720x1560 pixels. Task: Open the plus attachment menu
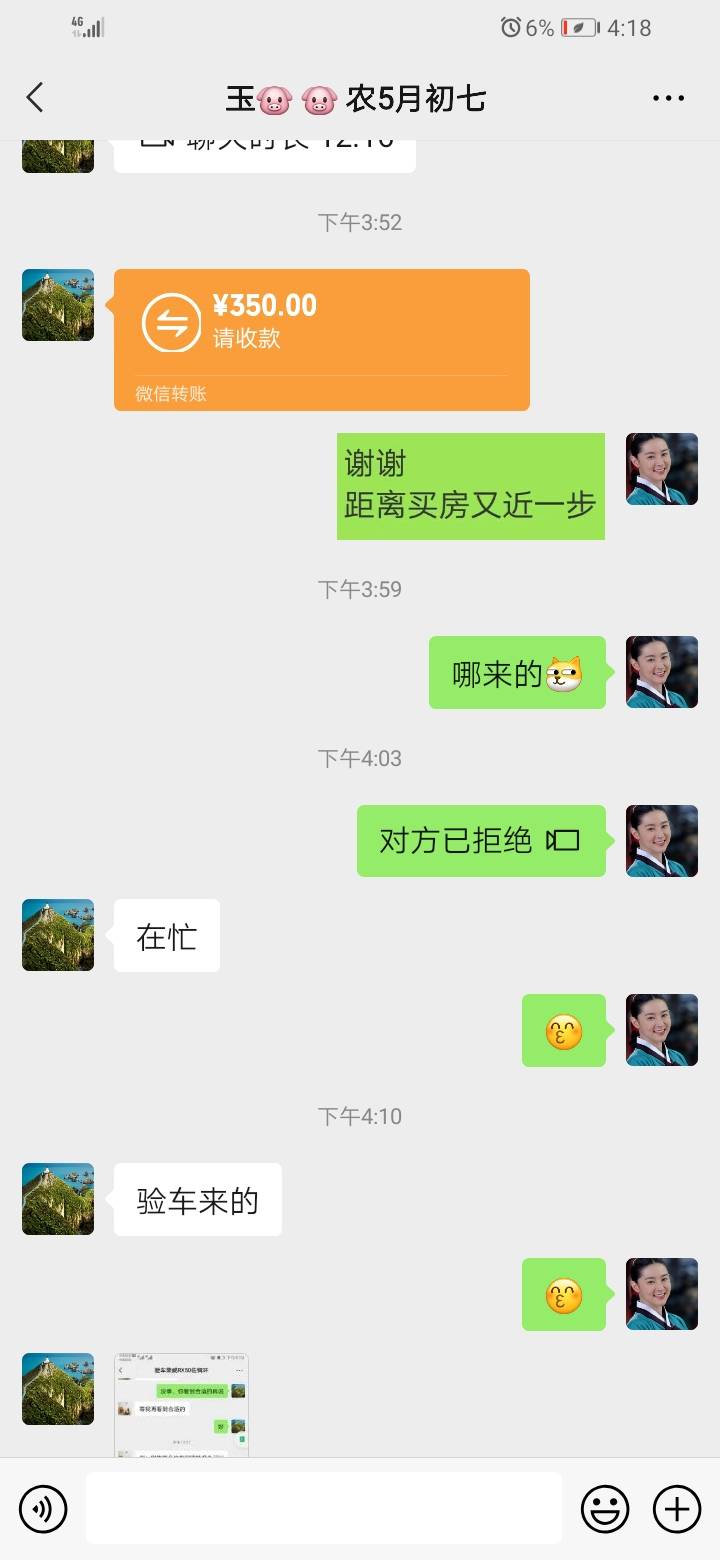tap(677, 1508)
